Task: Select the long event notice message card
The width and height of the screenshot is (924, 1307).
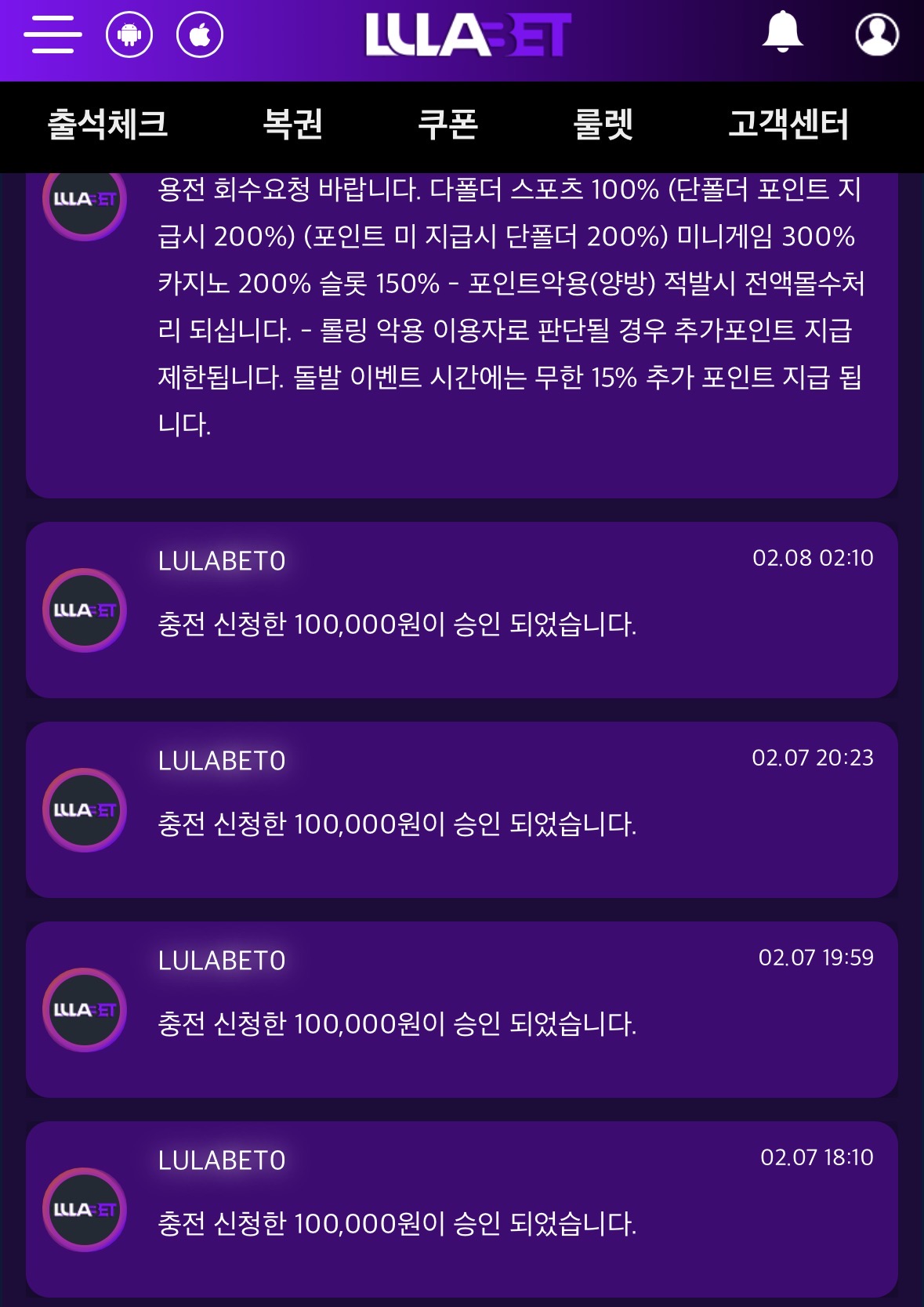Action: [x=462, y=329]
